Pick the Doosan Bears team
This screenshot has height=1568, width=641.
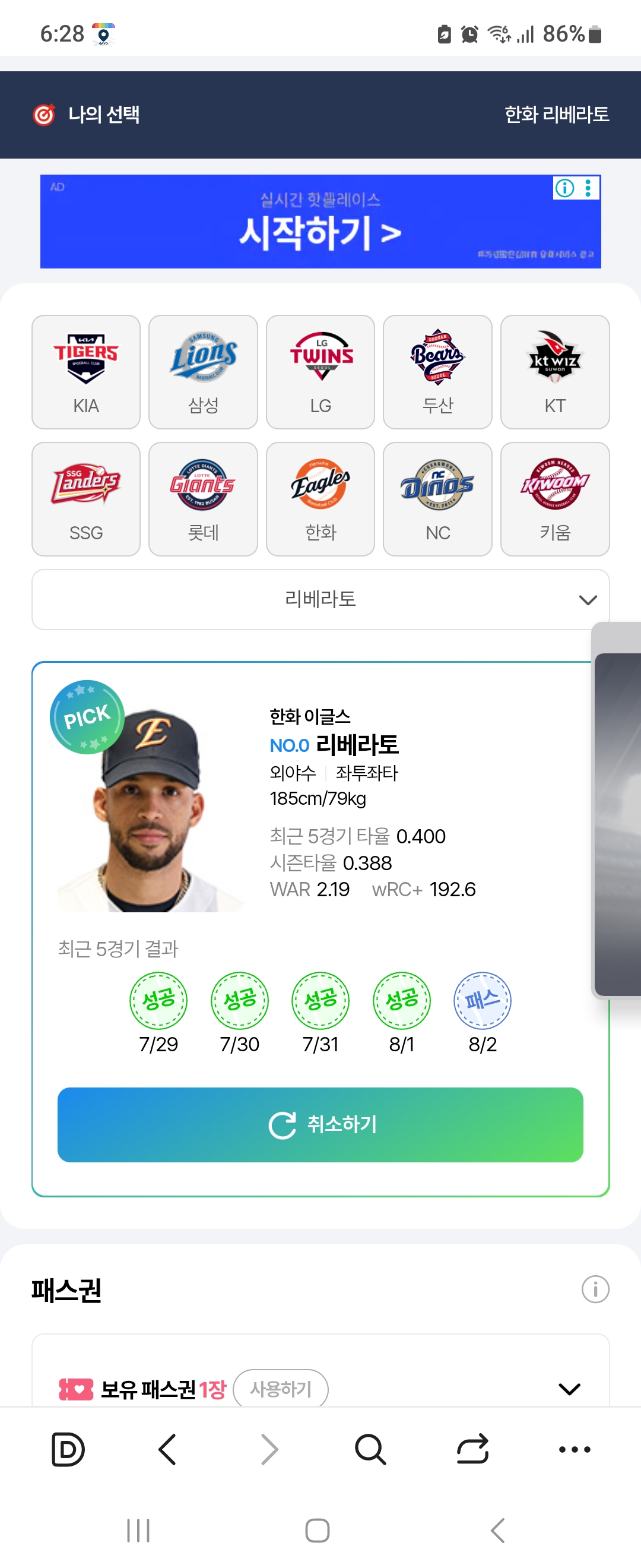[437, 371]
